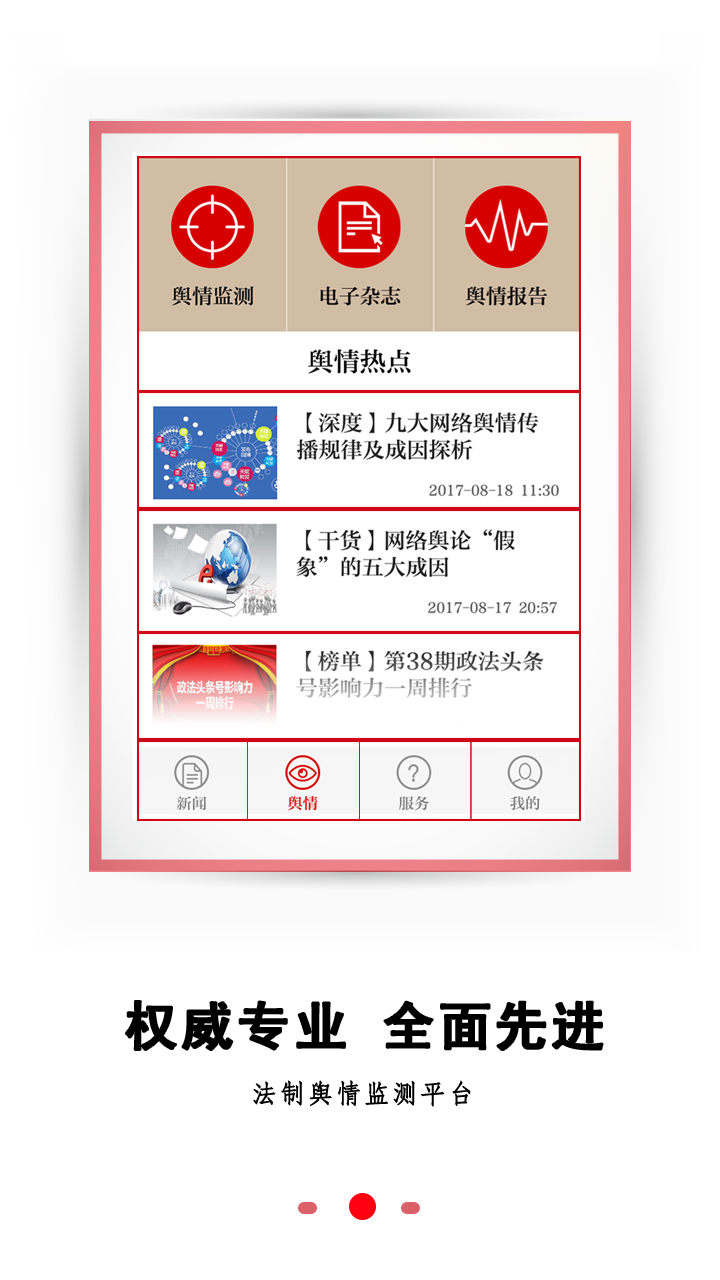Select the last intro page indicator dot

click(x=410, y=1208)
